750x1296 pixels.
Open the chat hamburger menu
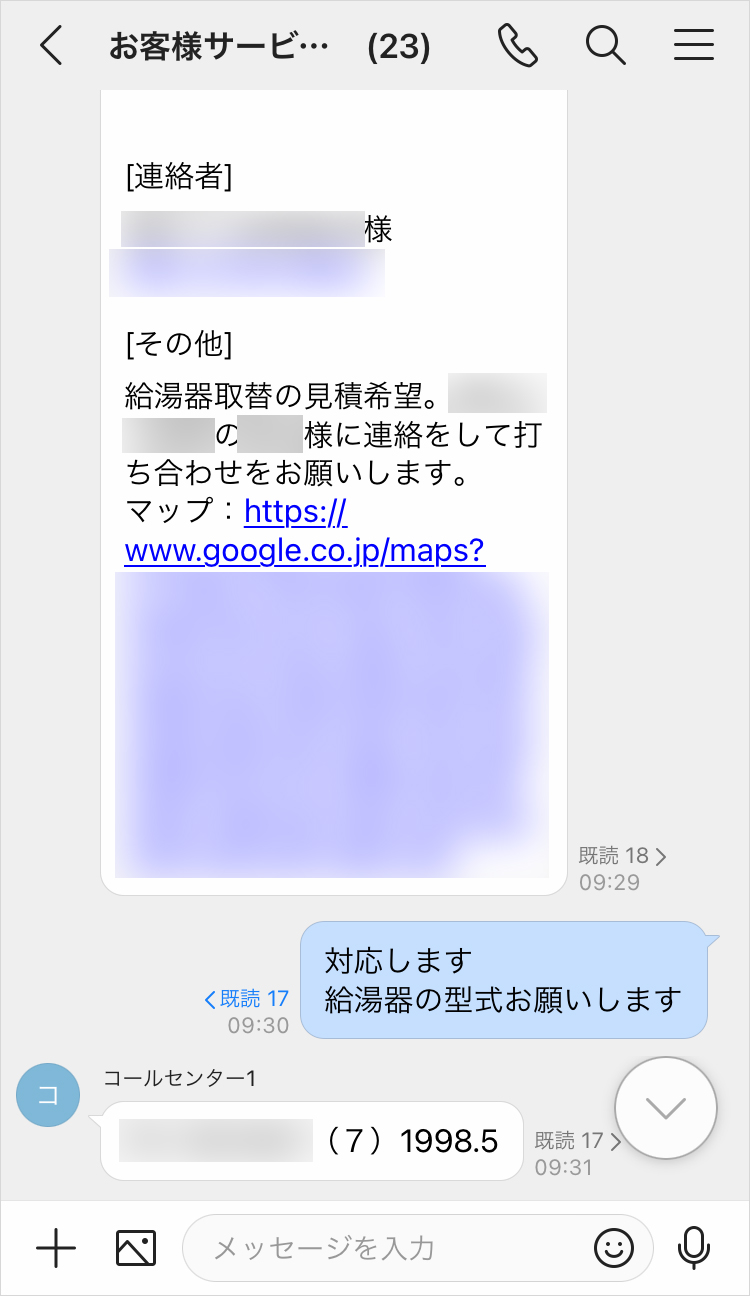[693, 46]
